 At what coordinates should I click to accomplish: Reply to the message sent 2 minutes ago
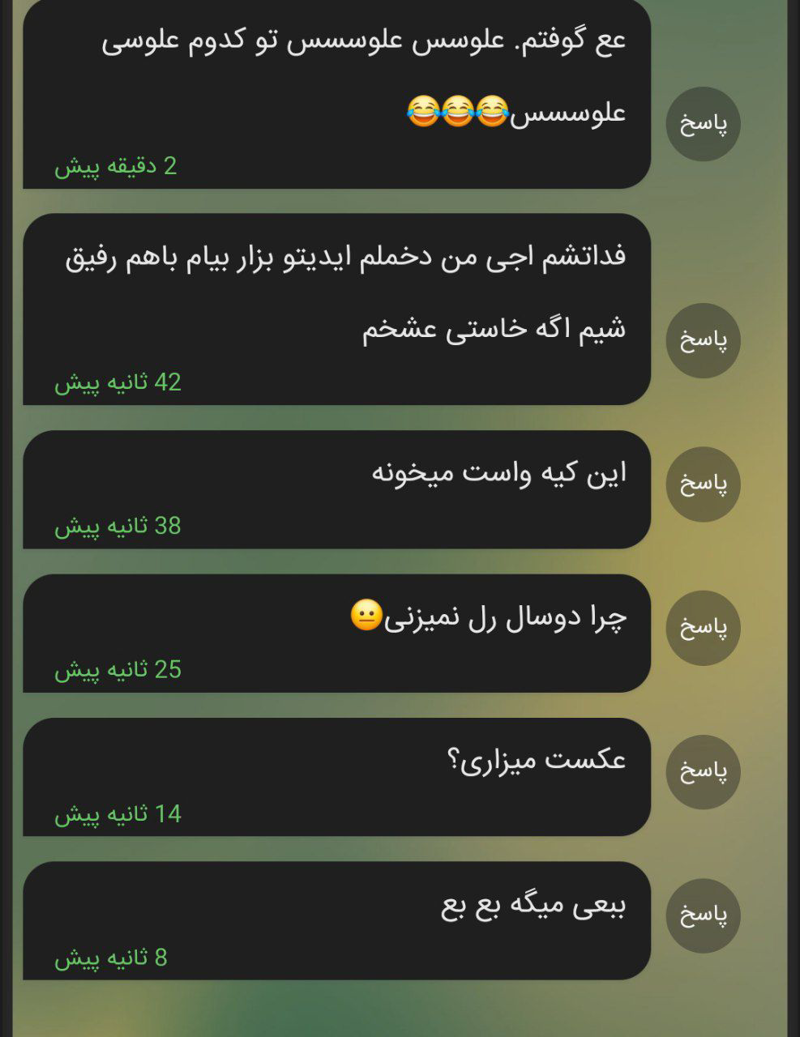click(x=703, y=124)
